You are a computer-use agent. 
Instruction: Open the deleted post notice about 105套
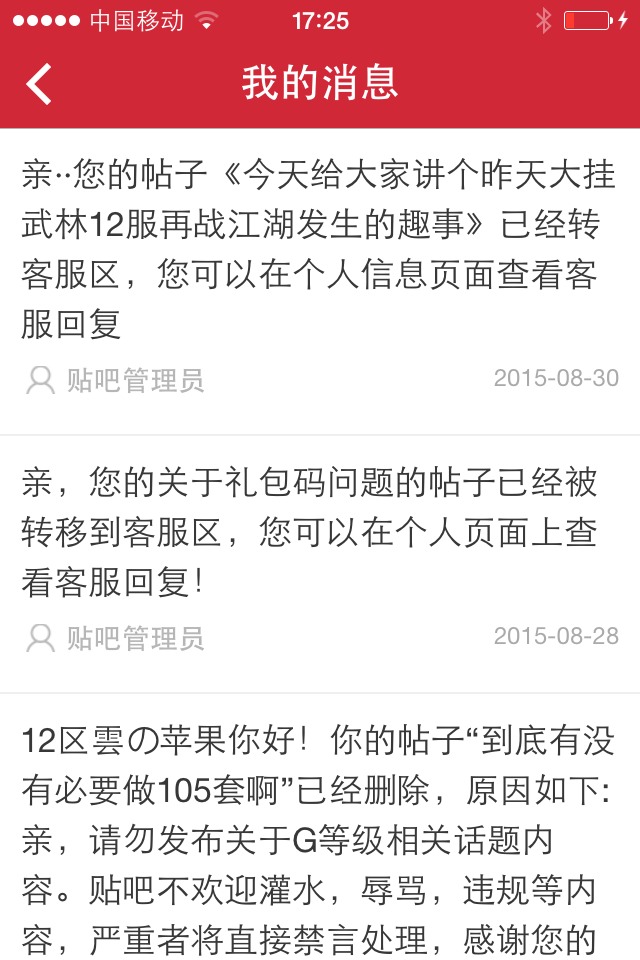point(320,840)
